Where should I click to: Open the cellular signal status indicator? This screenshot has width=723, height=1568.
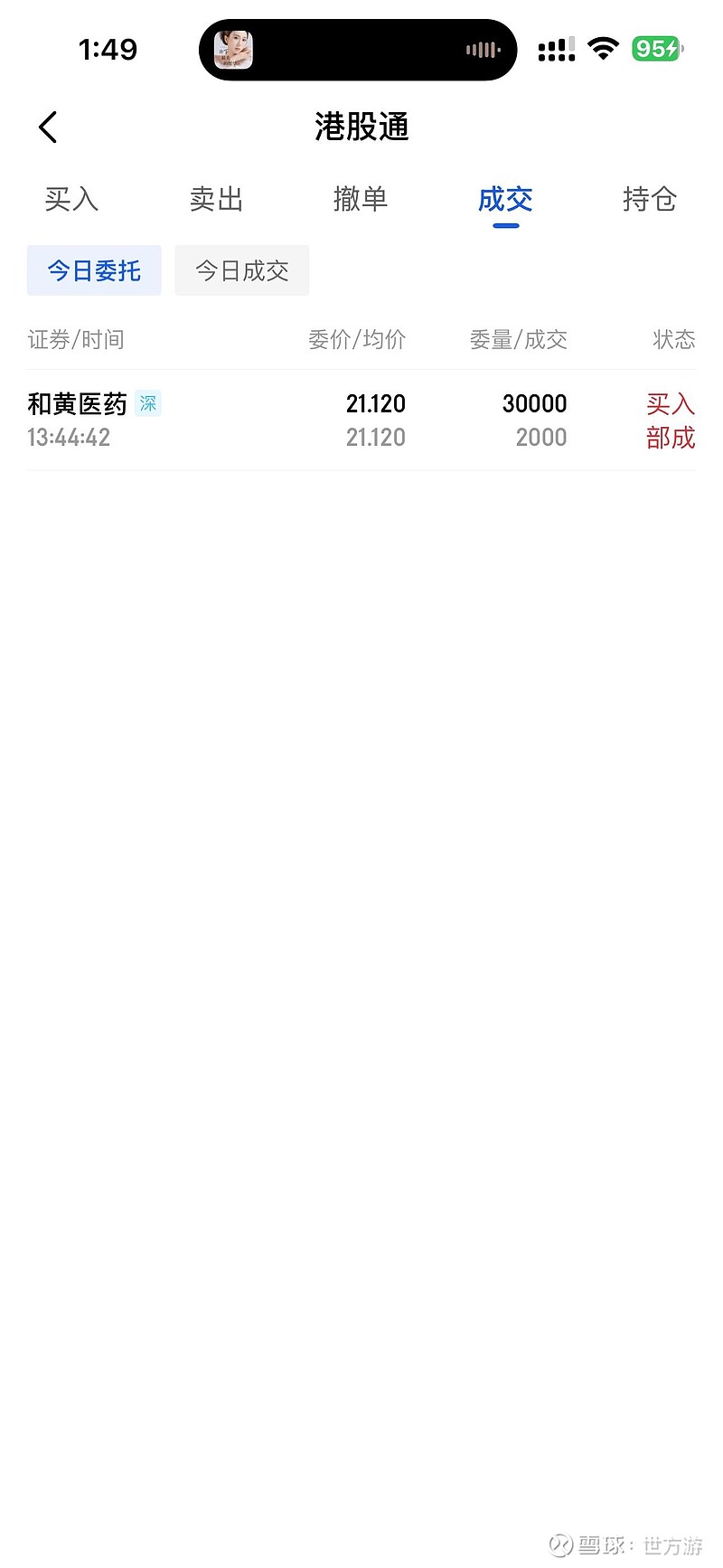555,49
